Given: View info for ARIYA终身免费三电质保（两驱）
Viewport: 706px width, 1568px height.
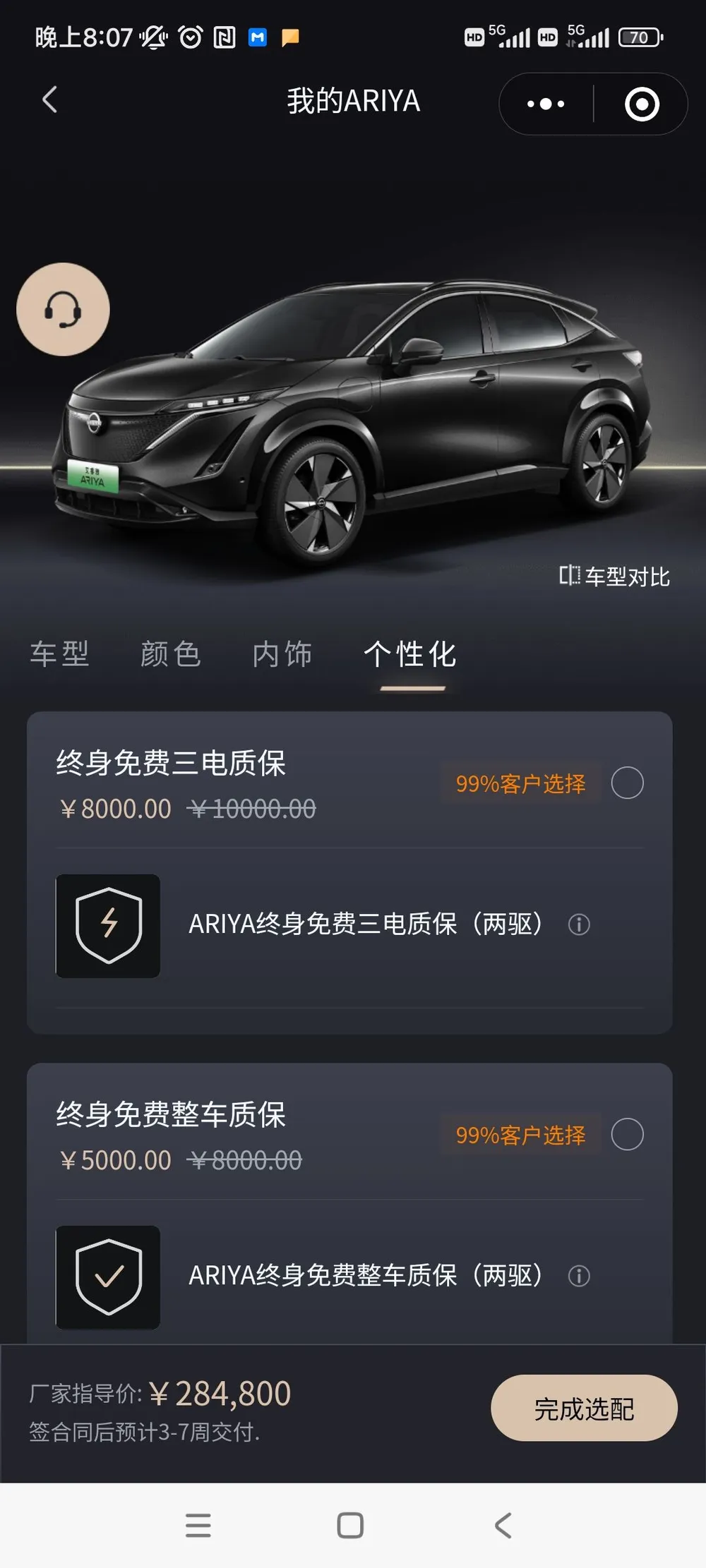Looking at the screenshot, I should pos(579,924).
